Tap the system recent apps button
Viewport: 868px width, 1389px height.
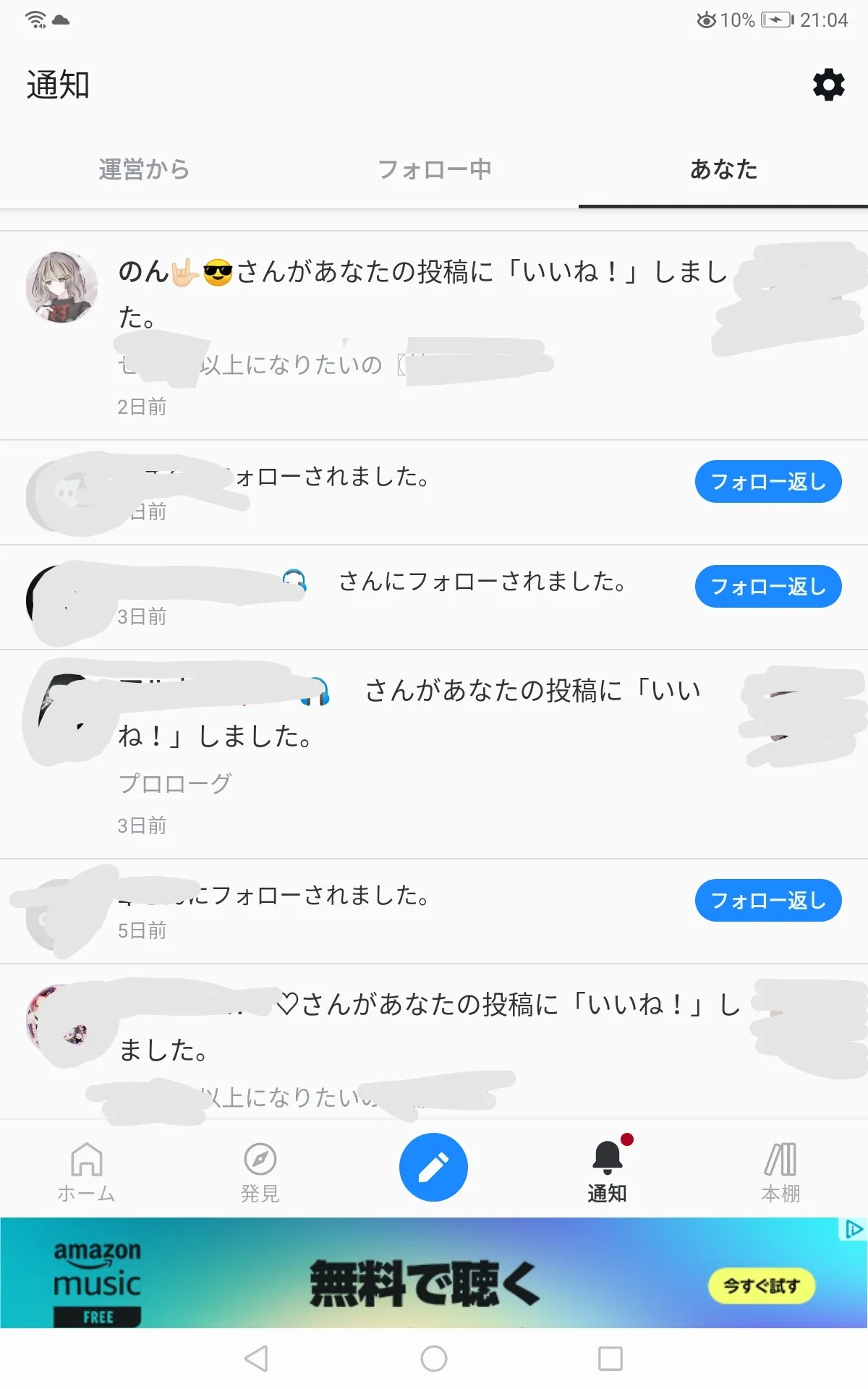pos(610,1359)
